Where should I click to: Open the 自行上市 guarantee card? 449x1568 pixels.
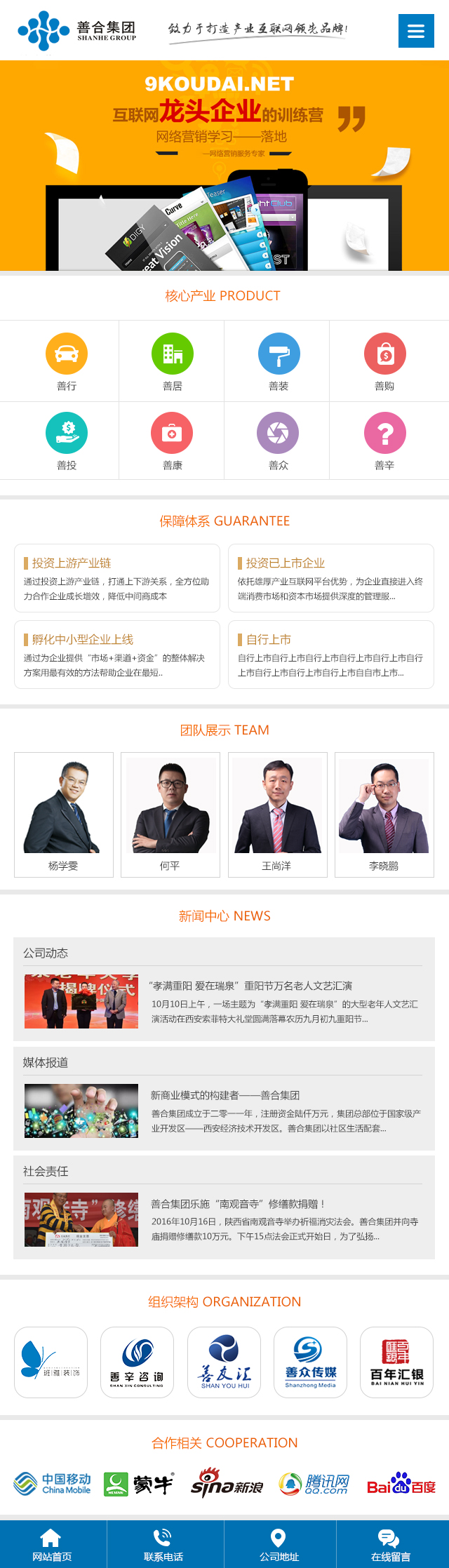pos(330,654)
